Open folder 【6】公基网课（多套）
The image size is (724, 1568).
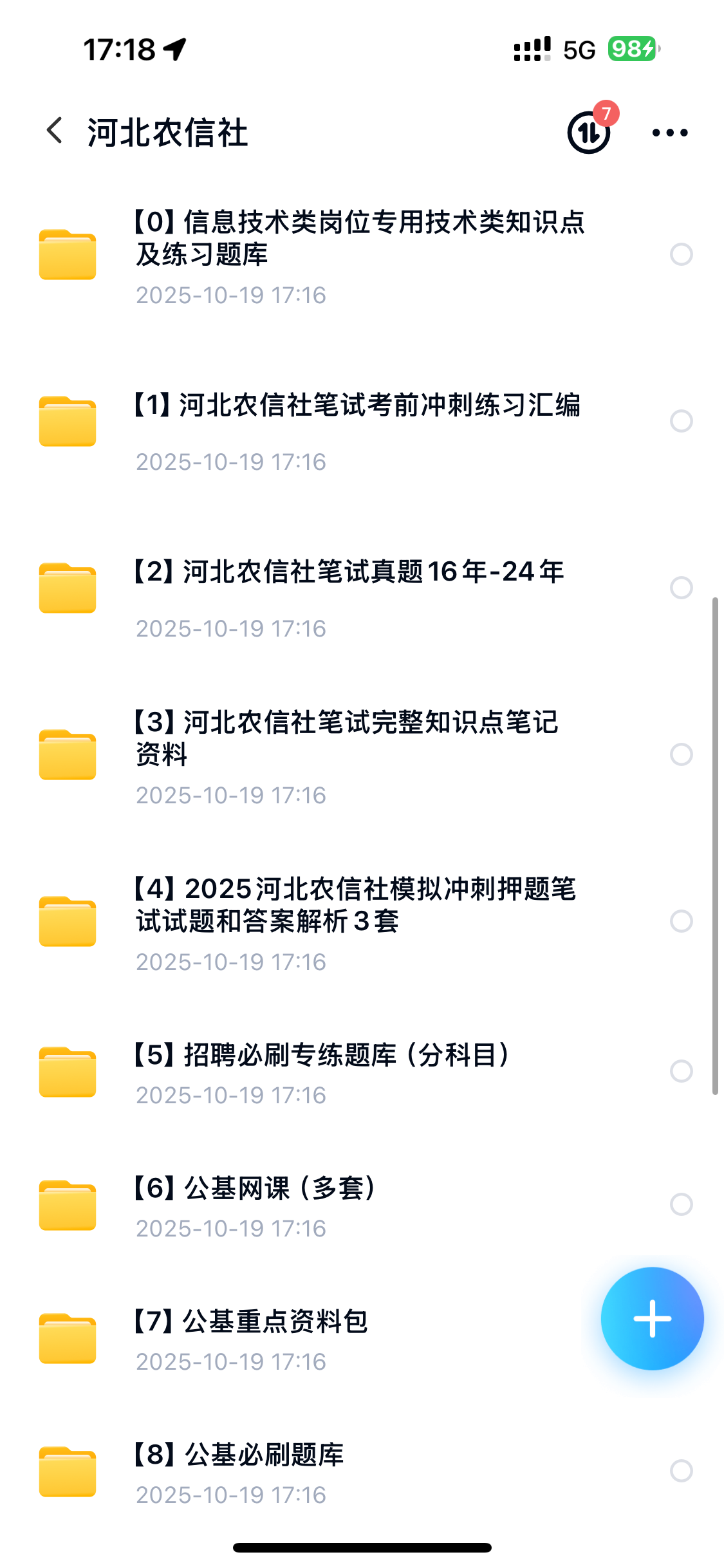[255, 1188]
